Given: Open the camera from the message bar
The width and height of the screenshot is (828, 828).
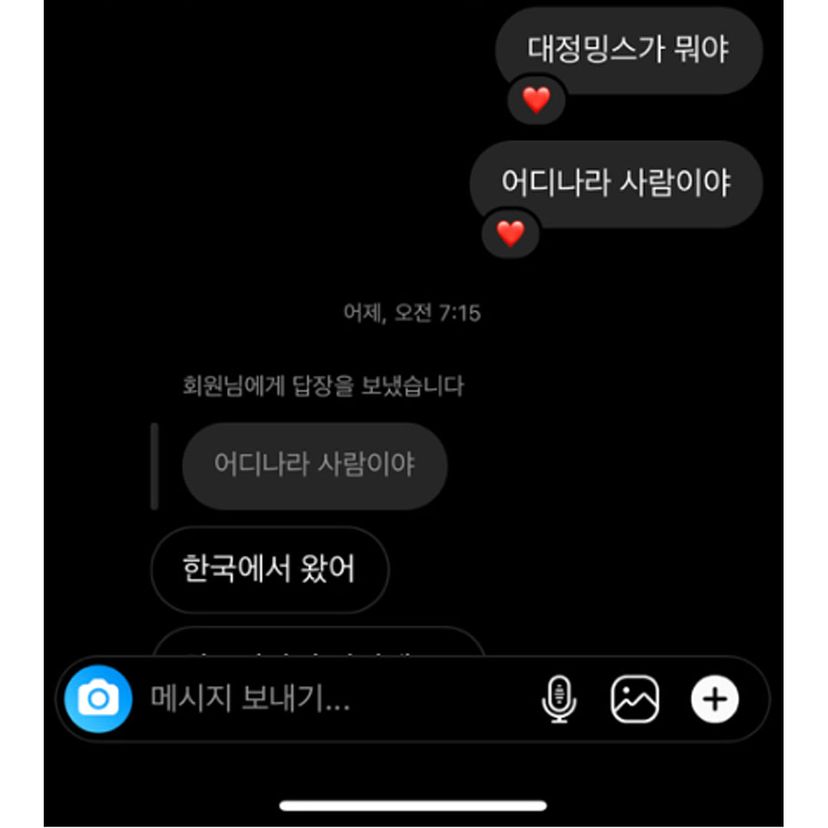Looking at the screenshot, I should pyautogui.click(x=98, y=698).
